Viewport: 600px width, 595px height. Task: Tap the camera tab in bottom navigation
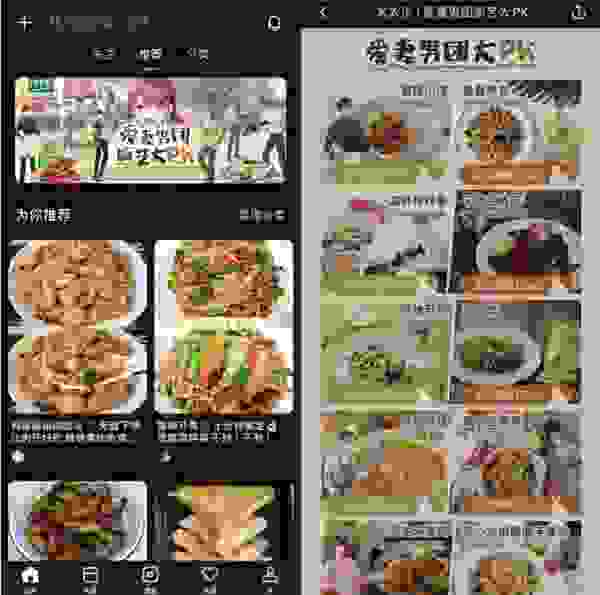(150, 576)
